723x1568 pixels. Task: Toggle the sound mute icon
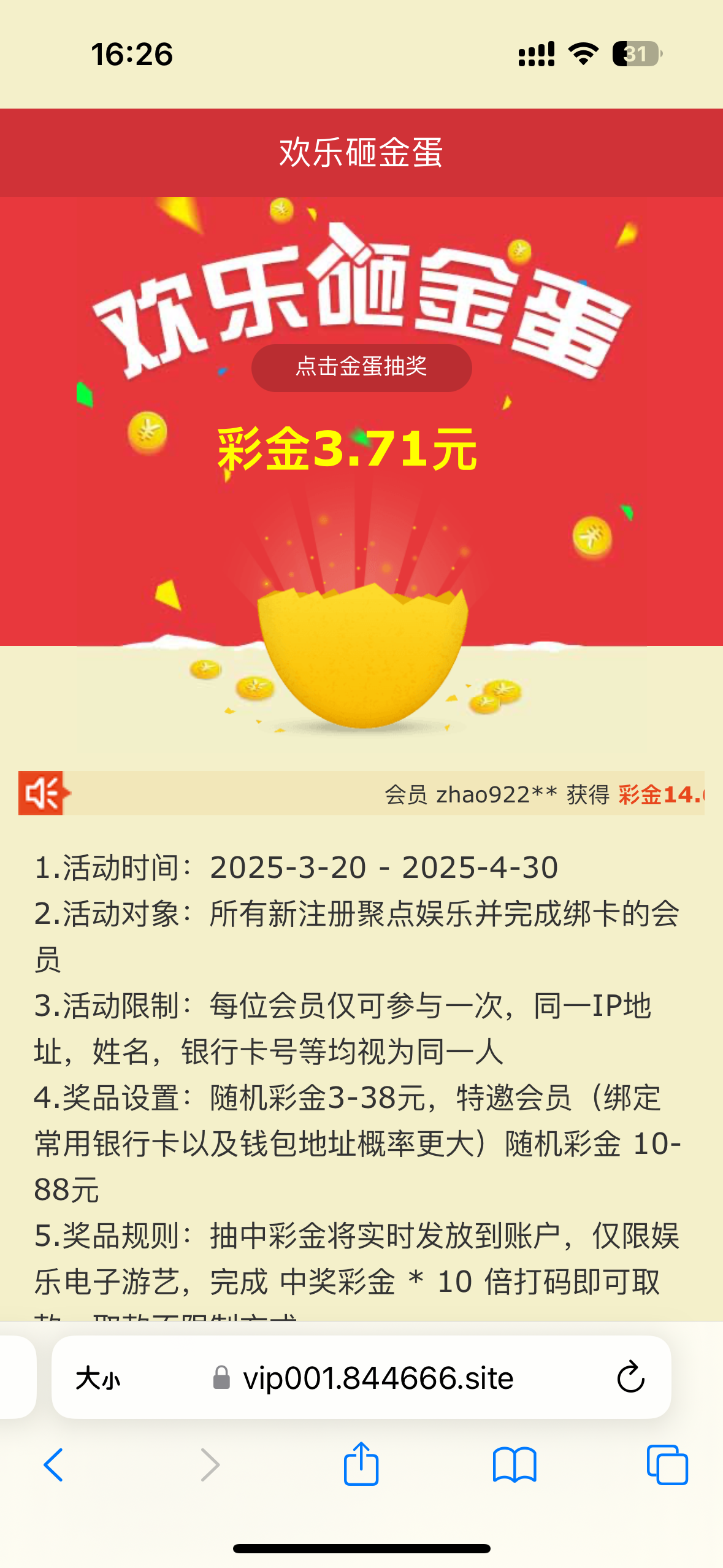pos(43,793)
